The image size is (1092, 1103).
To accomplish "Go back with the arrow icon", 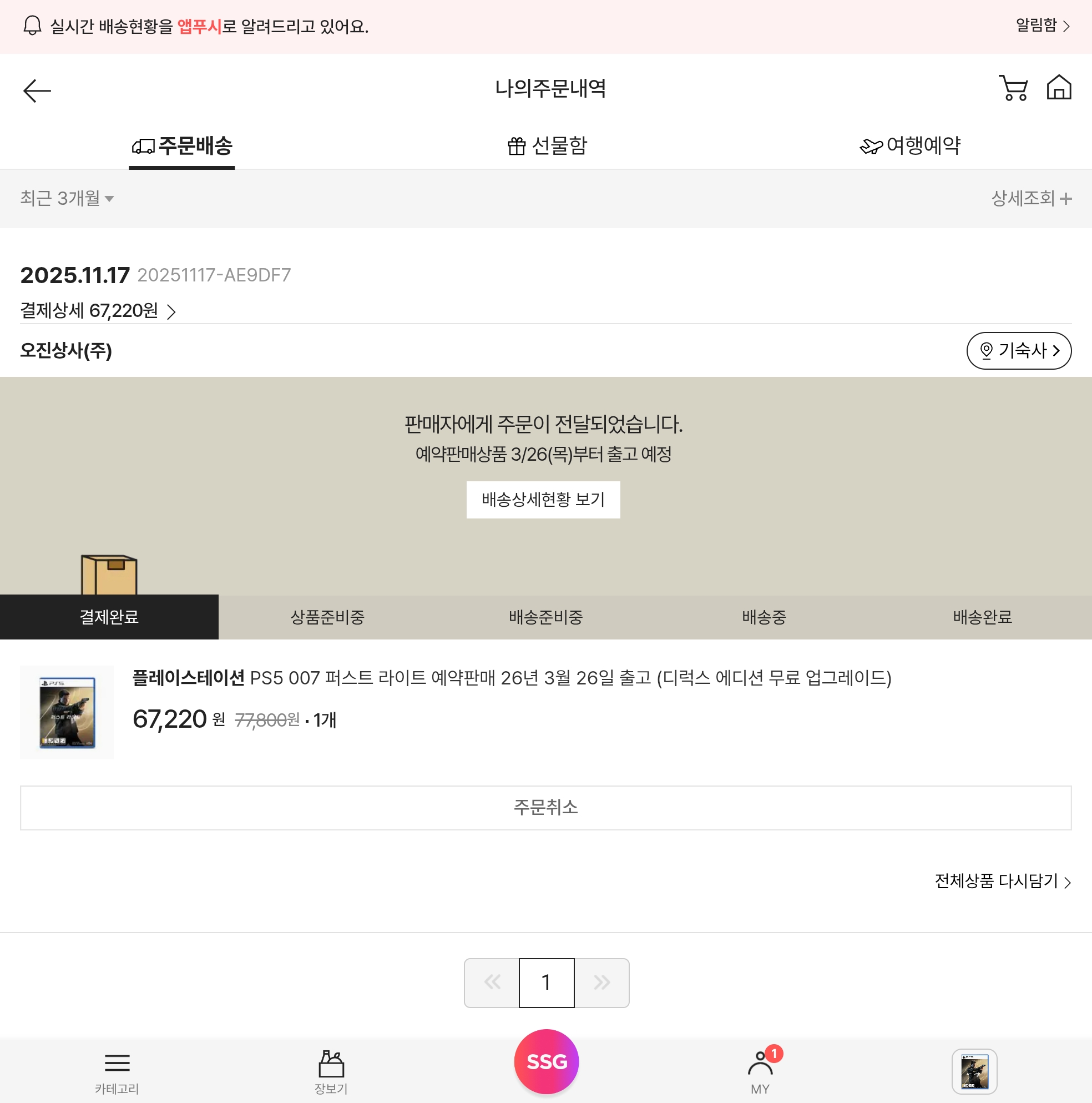I will pyautogui.click(x=37, y=90).
